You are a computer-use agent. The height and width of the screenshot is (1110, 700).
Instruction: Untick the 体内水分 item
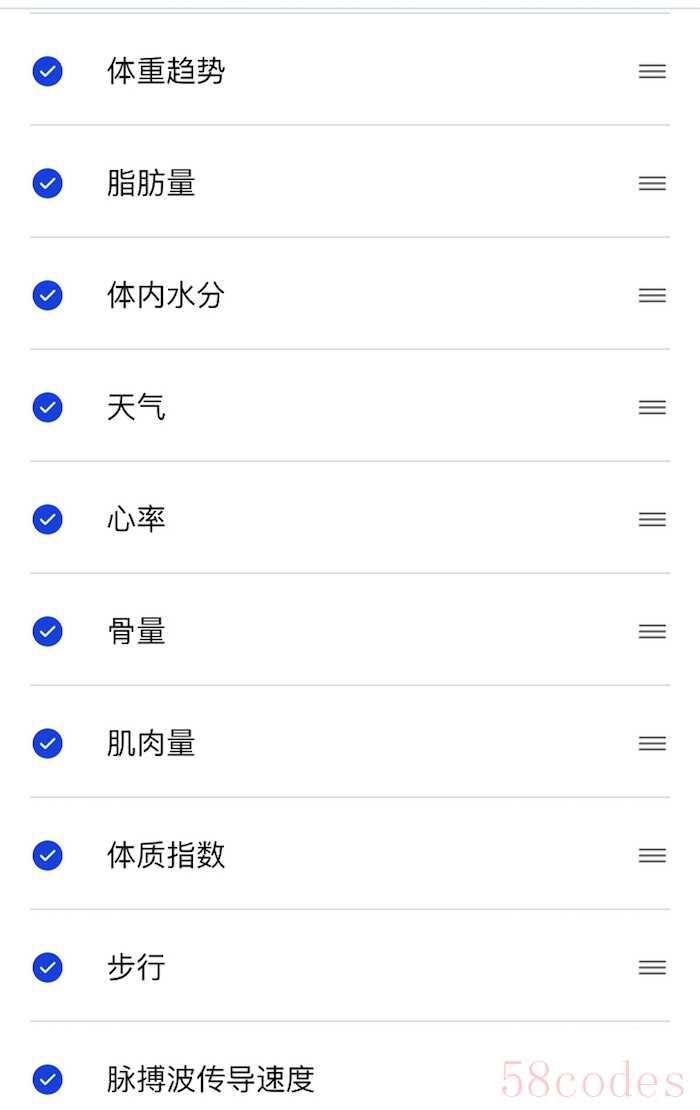click(48, 295)
